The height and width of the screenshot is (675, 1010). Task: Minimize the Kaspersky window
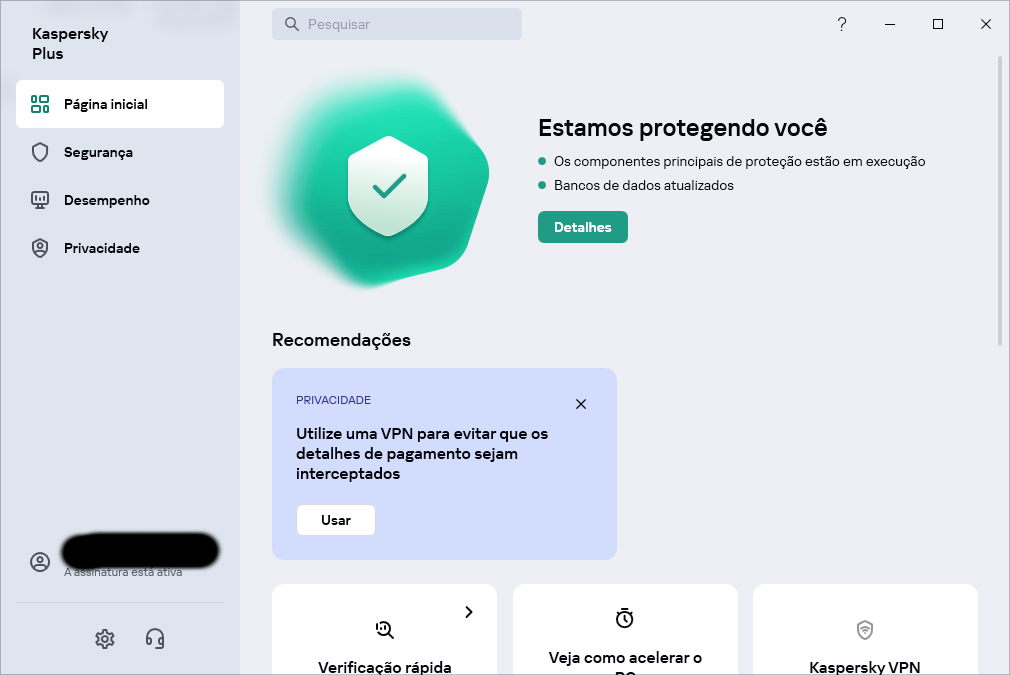[x=890, y=24]
